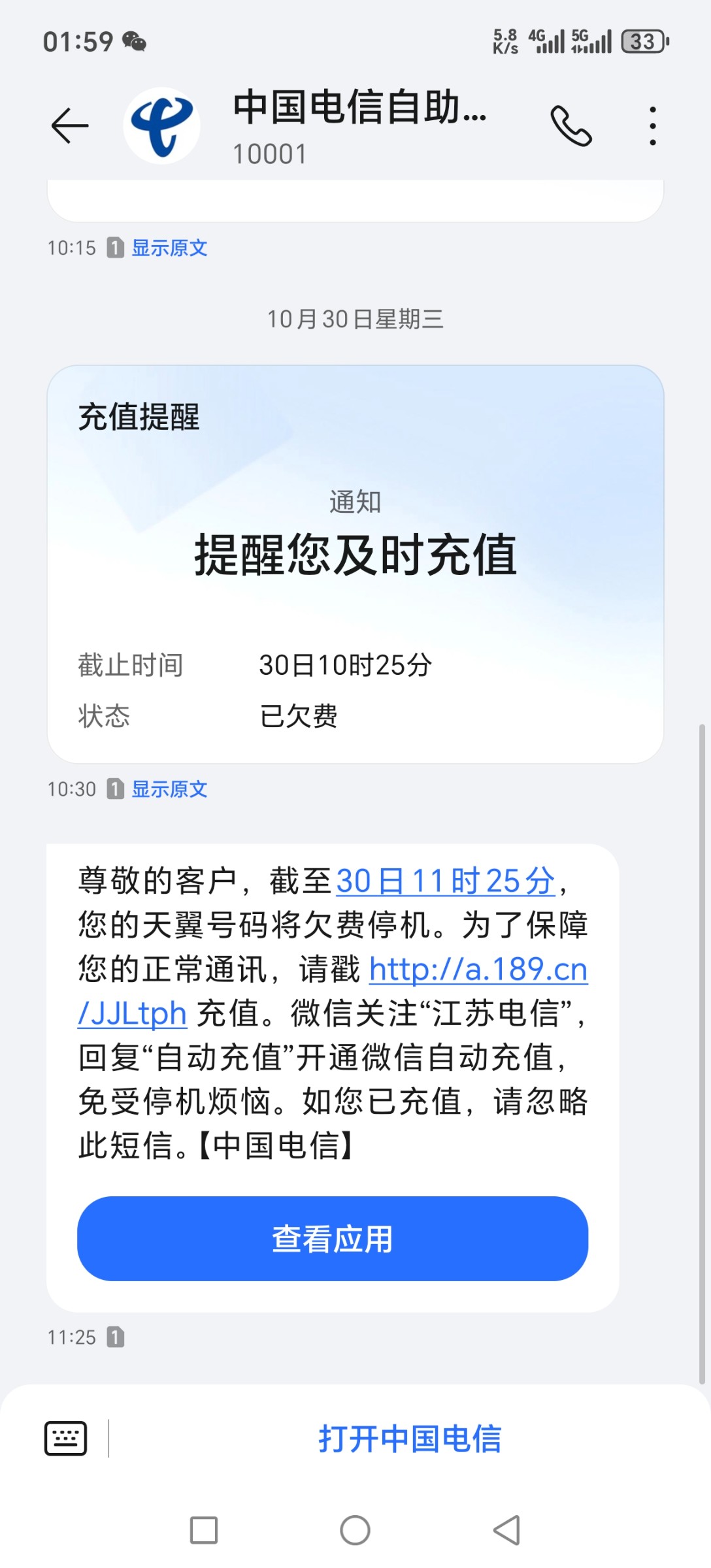Open the http://a.189.cn/JJLtph recharge link
Viewport: 711px width, 1568px height.
[x=478, y=970]
